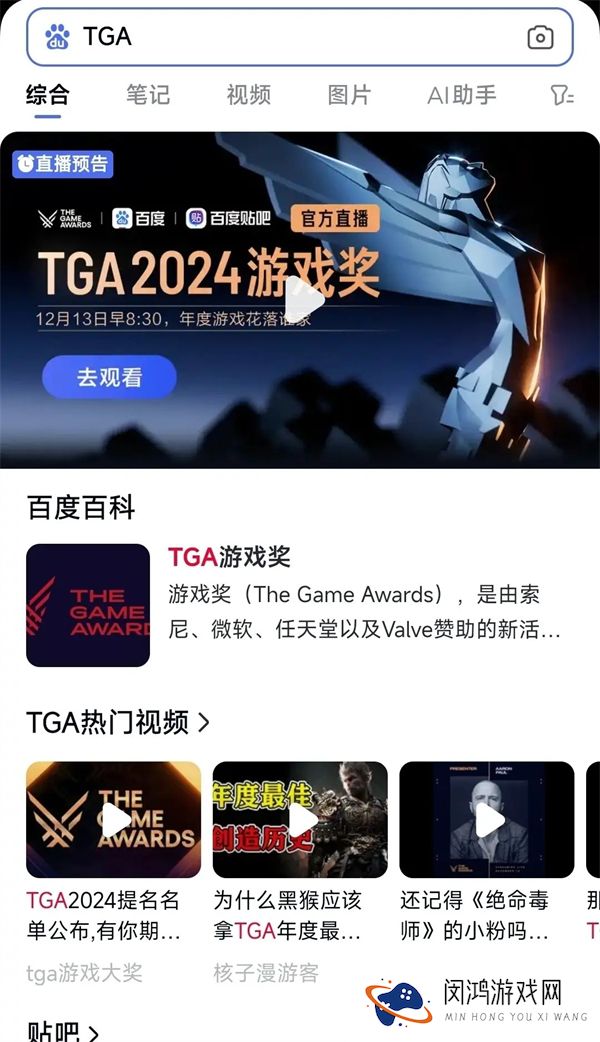Switch to the 笔记 tab
This screenshot has height=1042, width=600.
pos(148,95)
